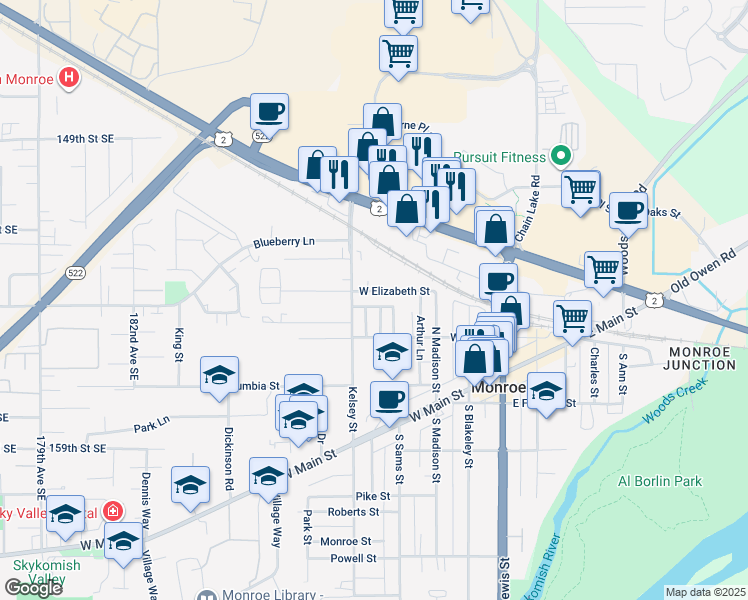
Task: Select the coffee cup marker near Oaks St
Action: (628, 213)
